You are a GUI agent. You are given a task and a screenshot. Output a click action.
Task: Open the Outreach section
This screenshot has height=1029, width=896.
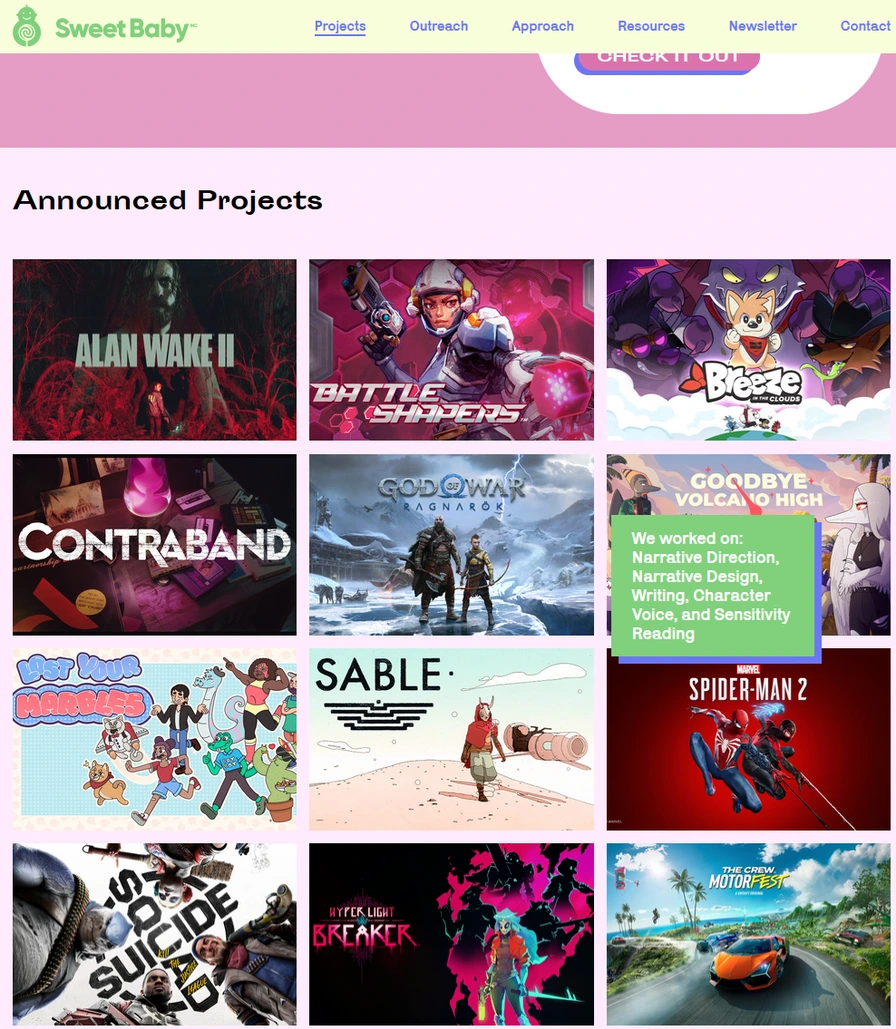point(438,26)
